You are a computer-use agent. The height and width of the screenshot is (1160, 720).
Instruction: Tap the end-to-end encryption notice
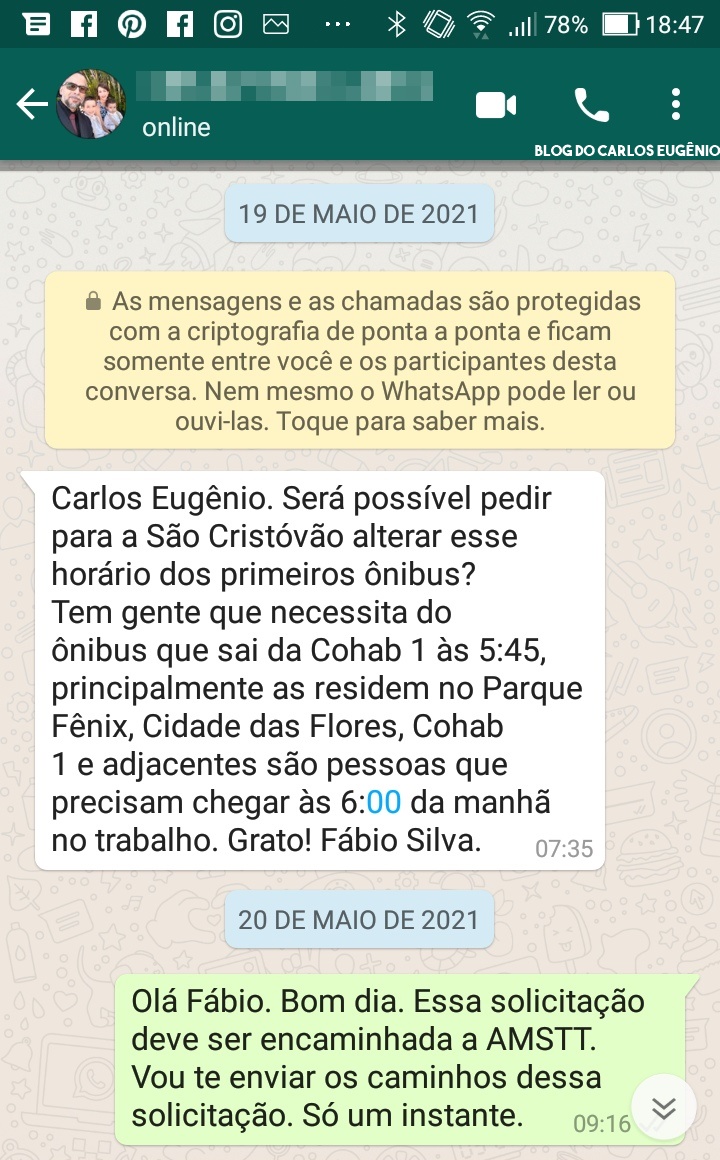pyautogui.click(x=360, y=360)
